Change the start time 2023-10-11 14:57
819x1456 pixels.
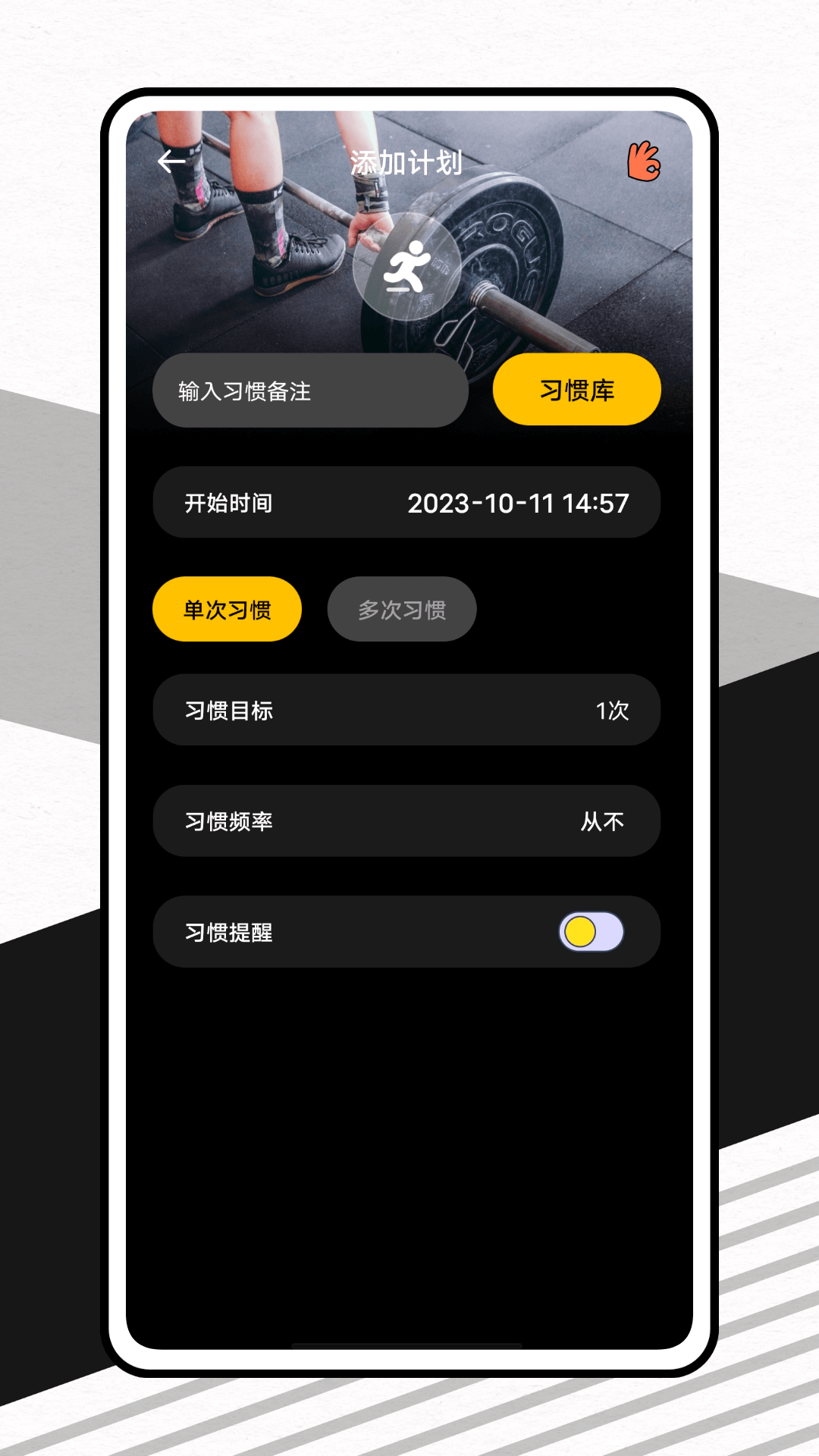click(x=519, y=502)
